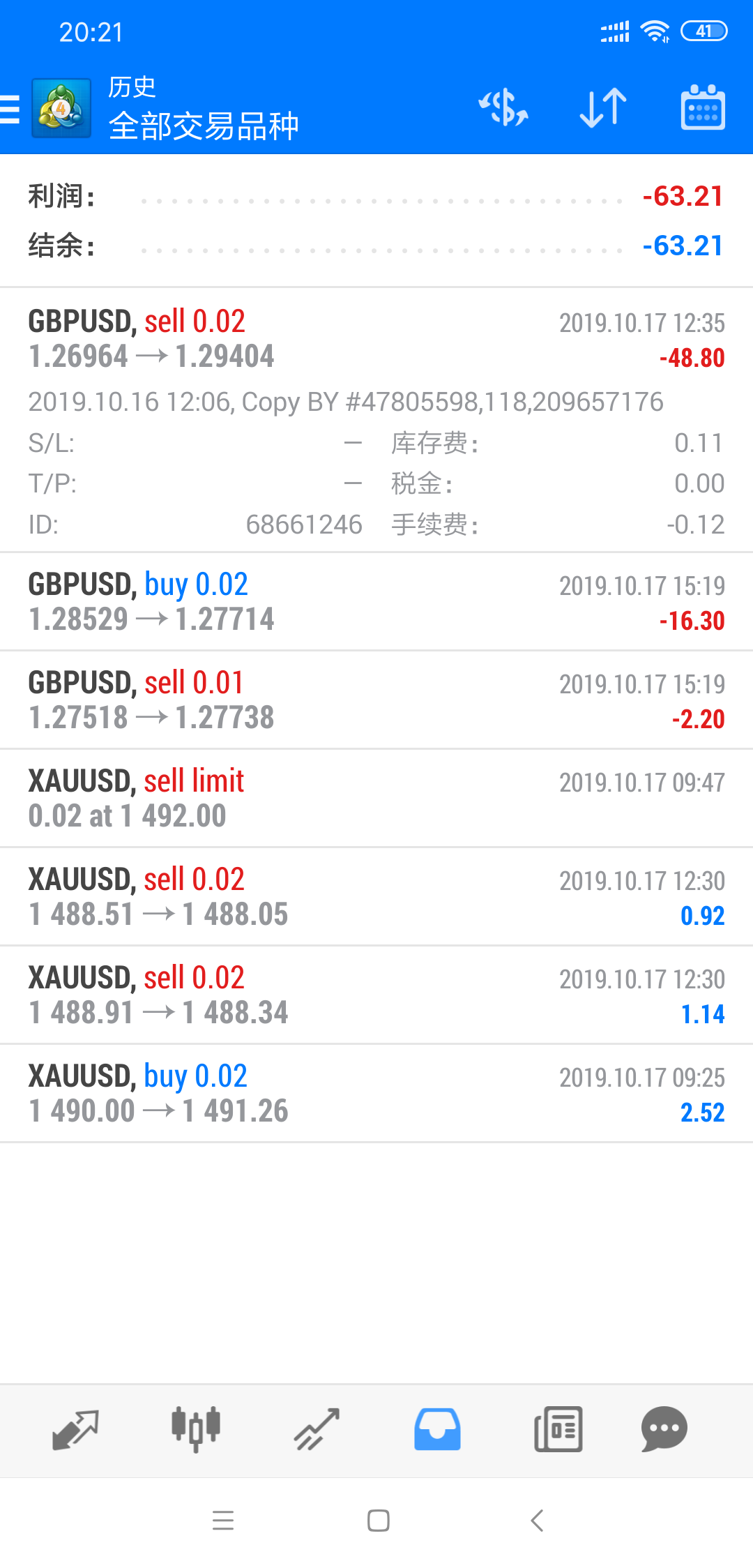This screenshot has height=1568, width=753.
Task: Expand the XAUUSD sell limit order
Action: [376, 799]
